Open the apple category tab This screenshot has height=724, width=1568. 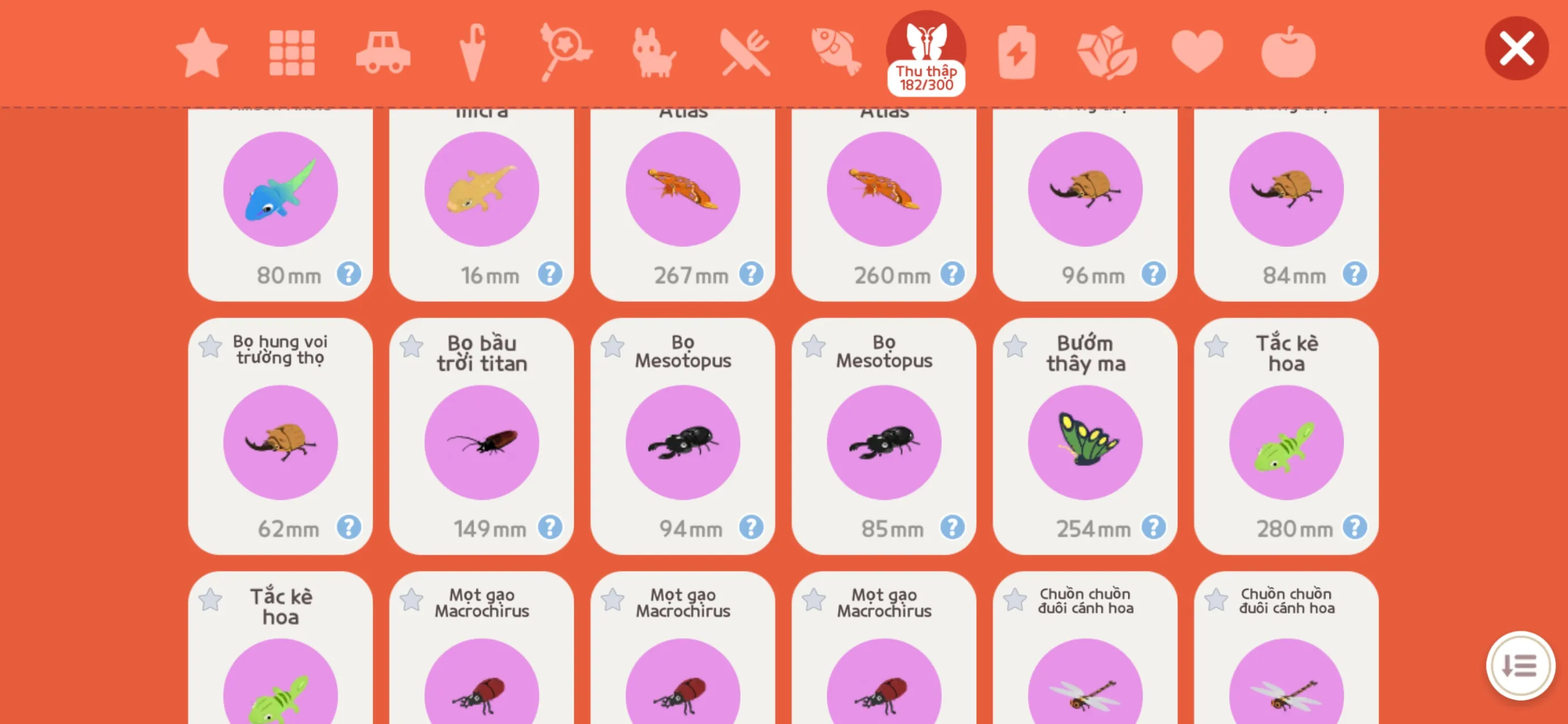point(1287,53)
